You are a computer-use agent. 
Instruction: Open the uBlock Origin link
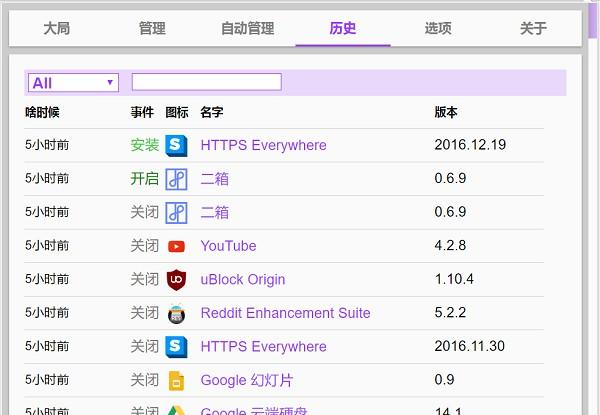(x=242, y=280)
